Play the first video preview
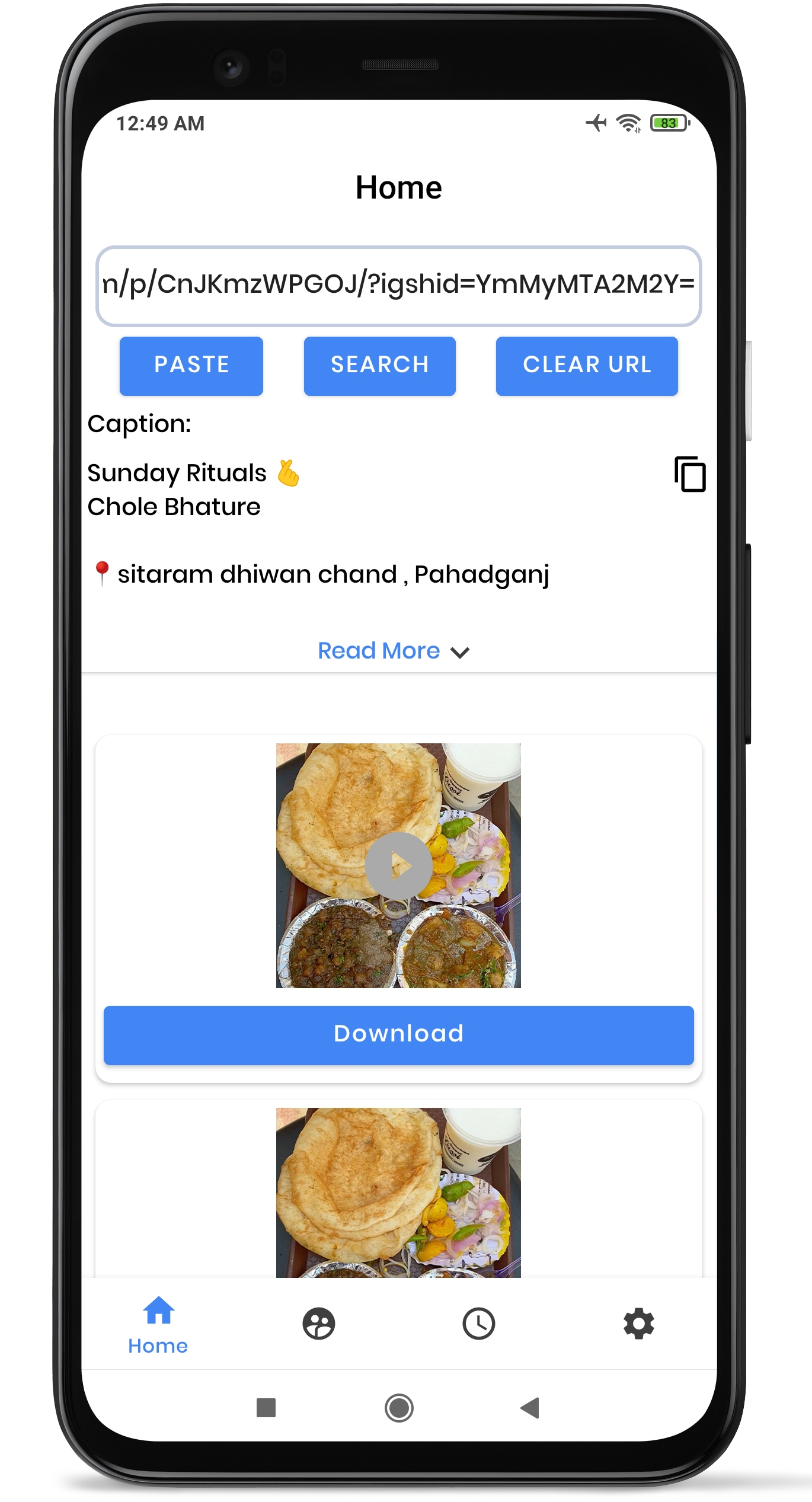812x1502 pixels. (x=398, y=865)
